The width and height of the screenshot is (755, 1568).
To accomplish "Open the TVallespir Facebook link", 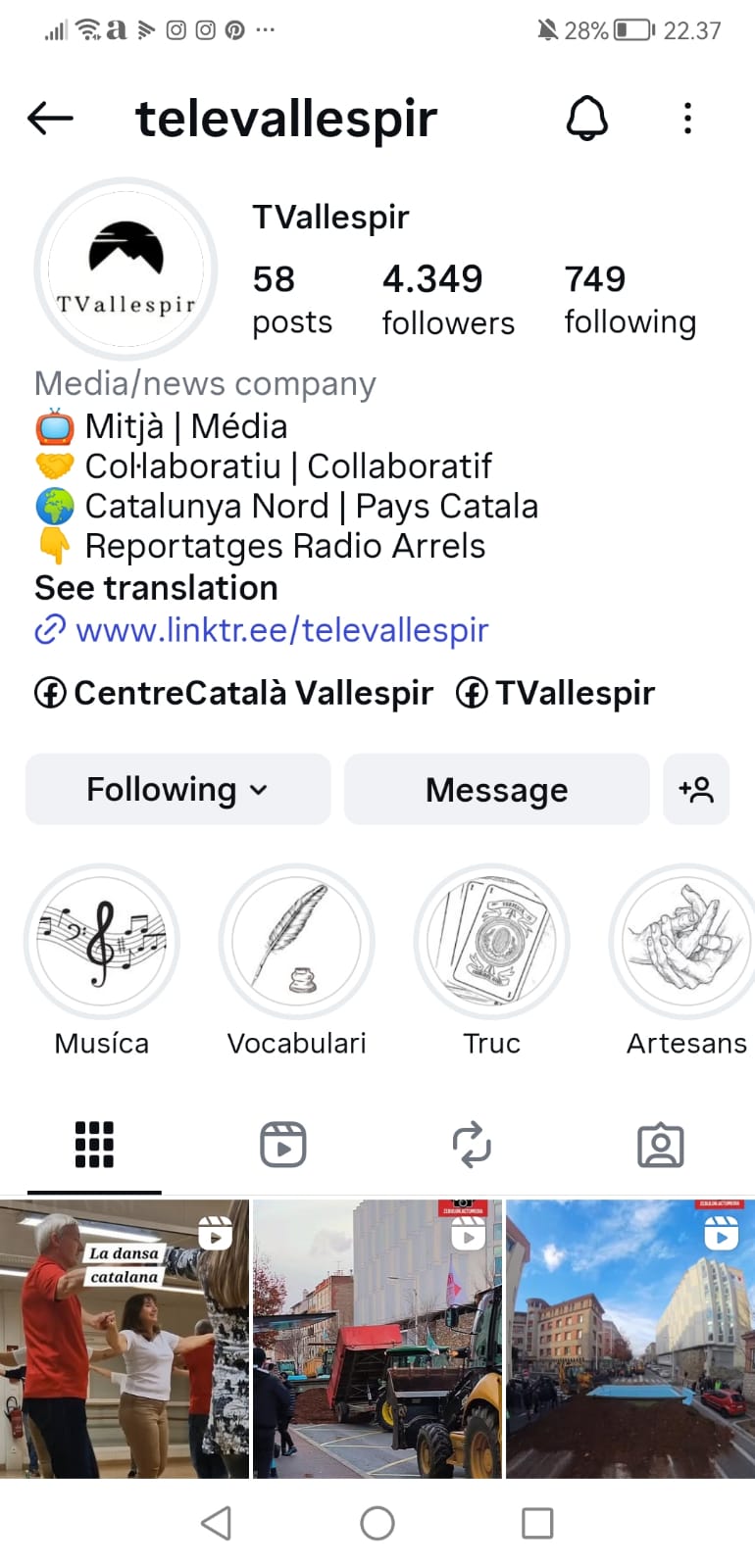I will click(556, 693).
